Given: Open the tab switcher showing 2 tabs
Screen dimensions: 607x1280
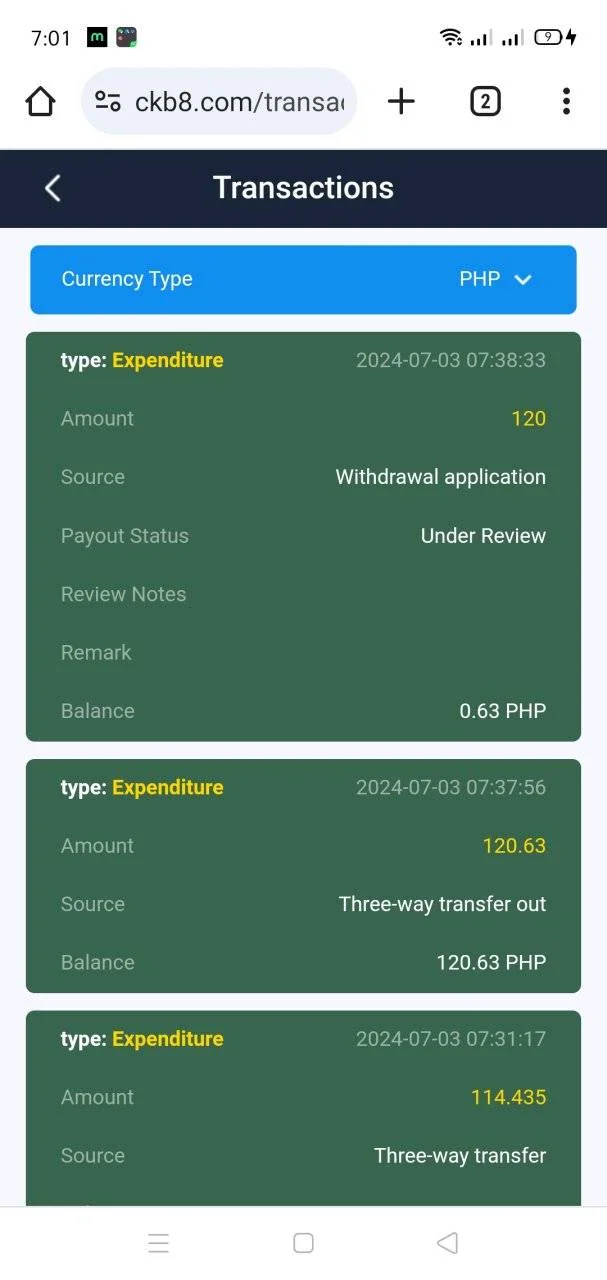Looking at the screenshot, I should (485, 101).
